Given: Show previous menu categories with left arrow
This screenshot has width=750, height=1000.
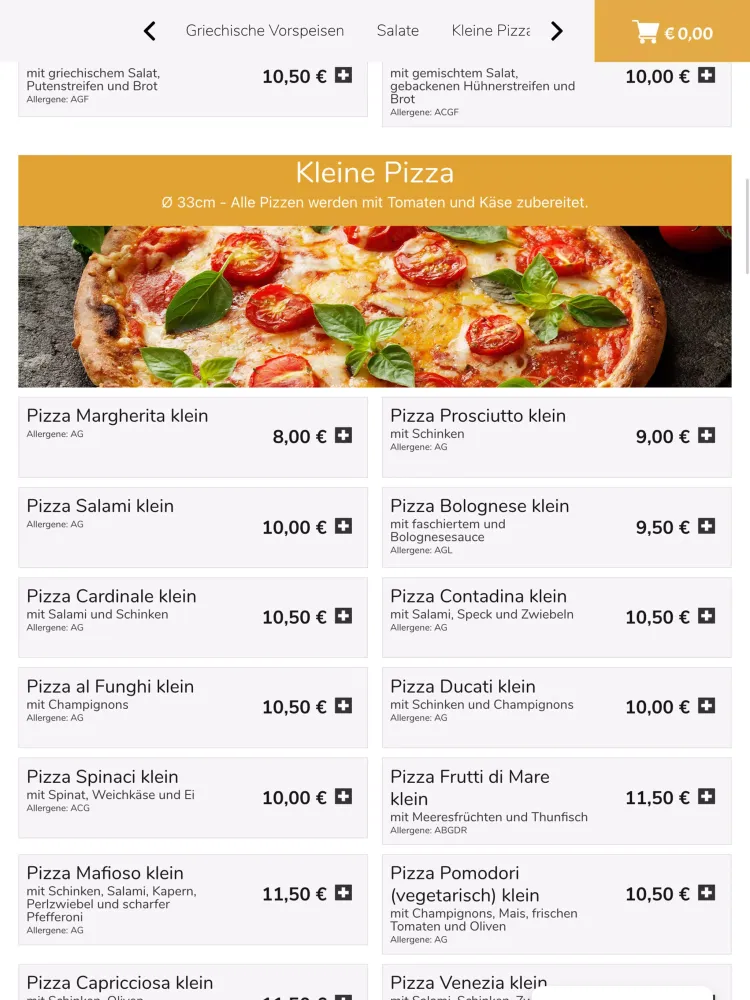Looking at the screenshot, I should tap(150, 31).
